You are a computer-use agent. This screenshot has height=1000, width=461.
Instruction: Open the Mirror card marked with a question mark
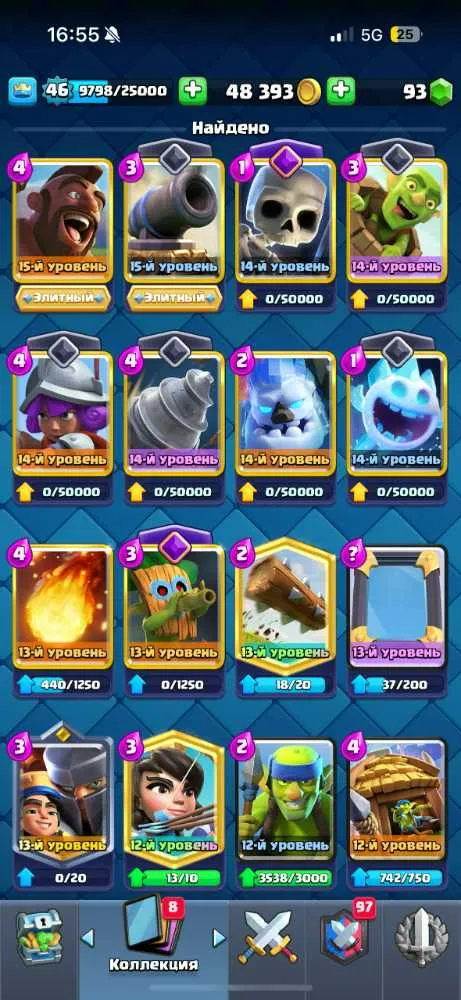(397, 606)
